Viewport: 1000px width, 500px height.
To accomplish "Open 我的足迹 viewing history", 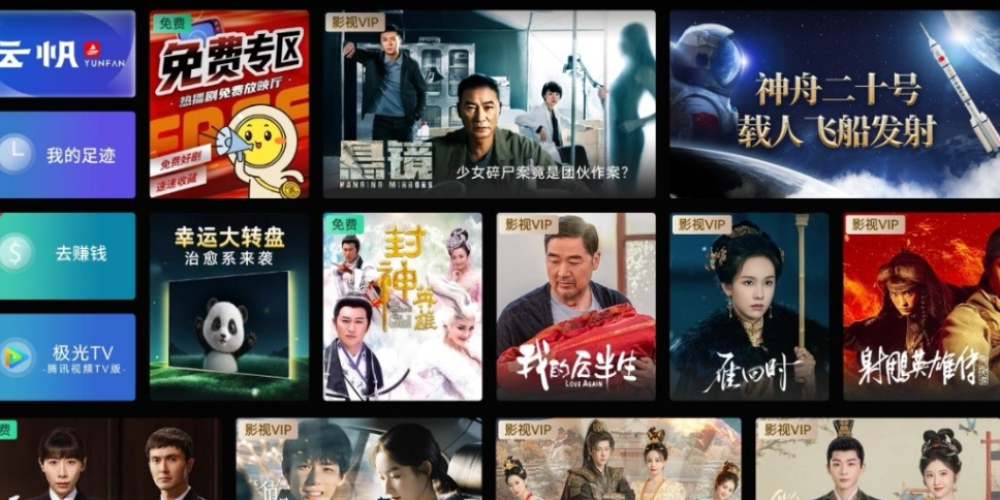I will coord(67,155).
